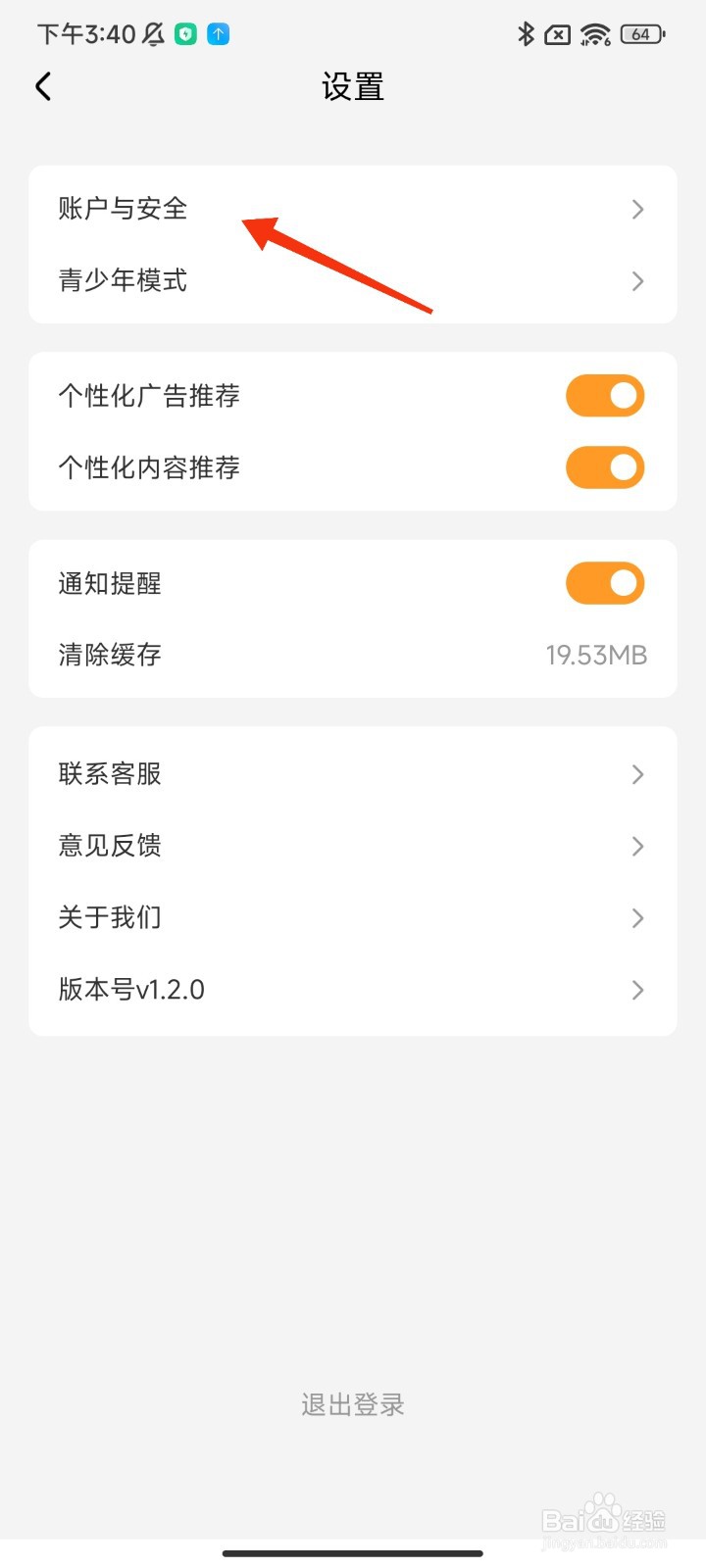The width and height of the screenshot is (706, 1568).
Task: Tap 清除缓存 to clear 19.53MB
Action: 353,655
